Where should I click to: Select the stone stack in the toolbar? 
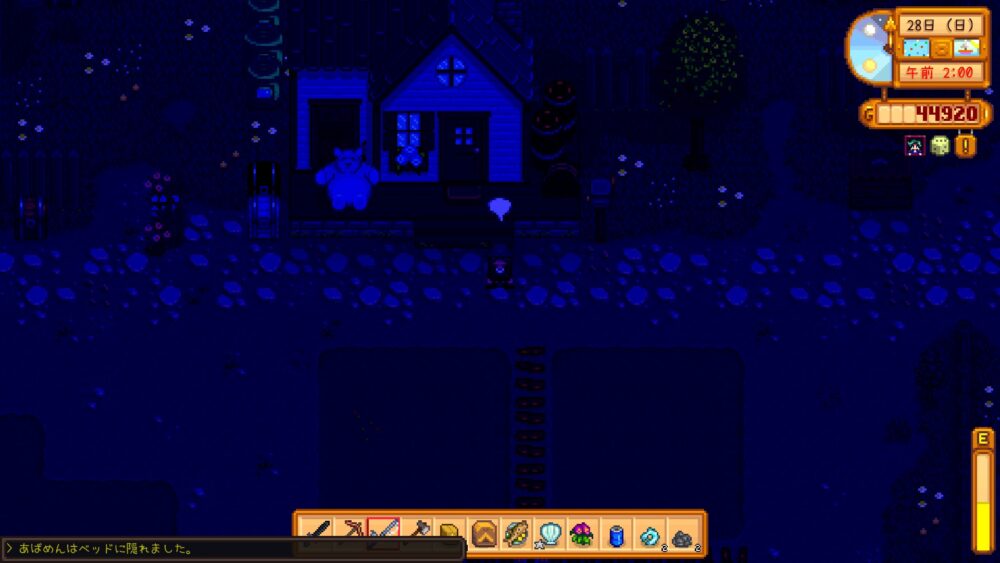click(682, 536)
